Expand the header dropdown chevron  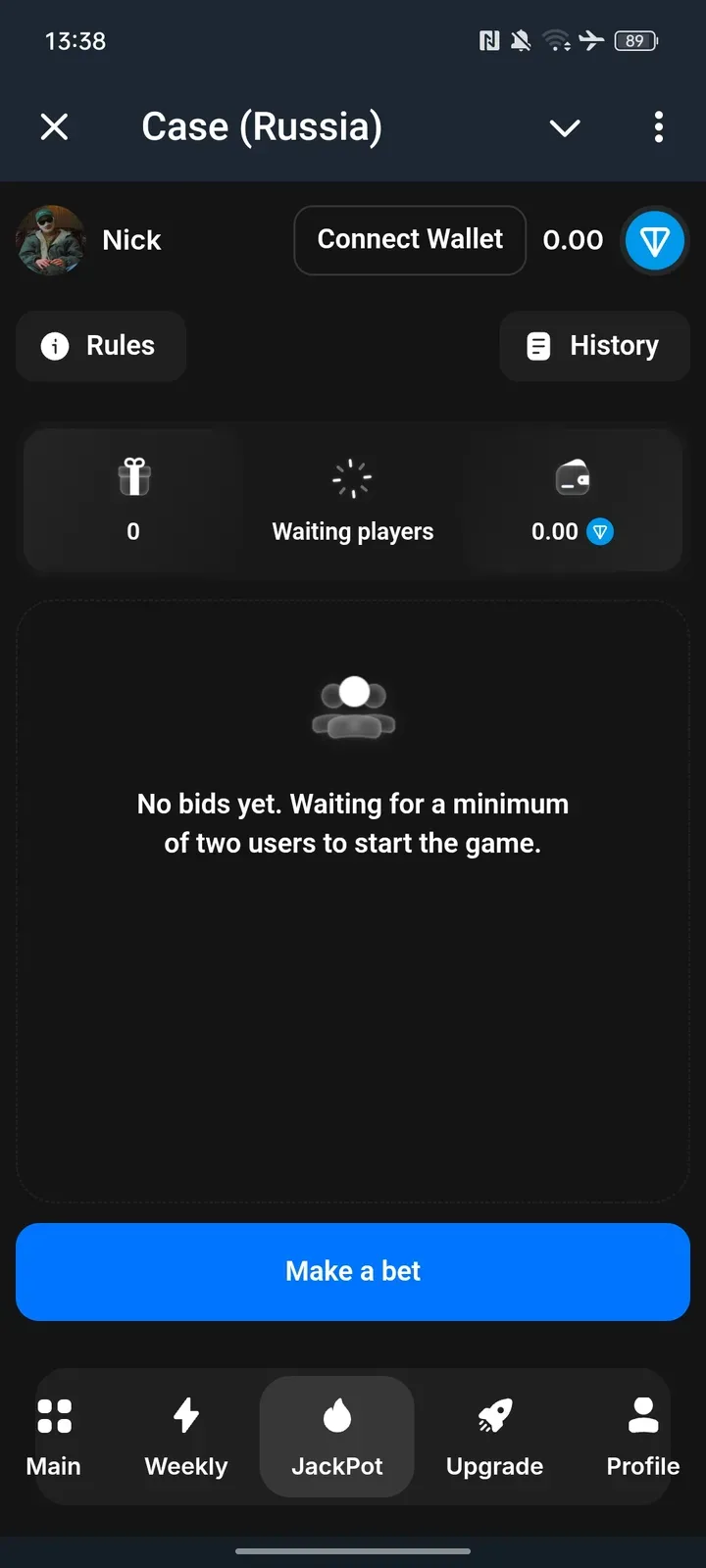pos(565,127)
